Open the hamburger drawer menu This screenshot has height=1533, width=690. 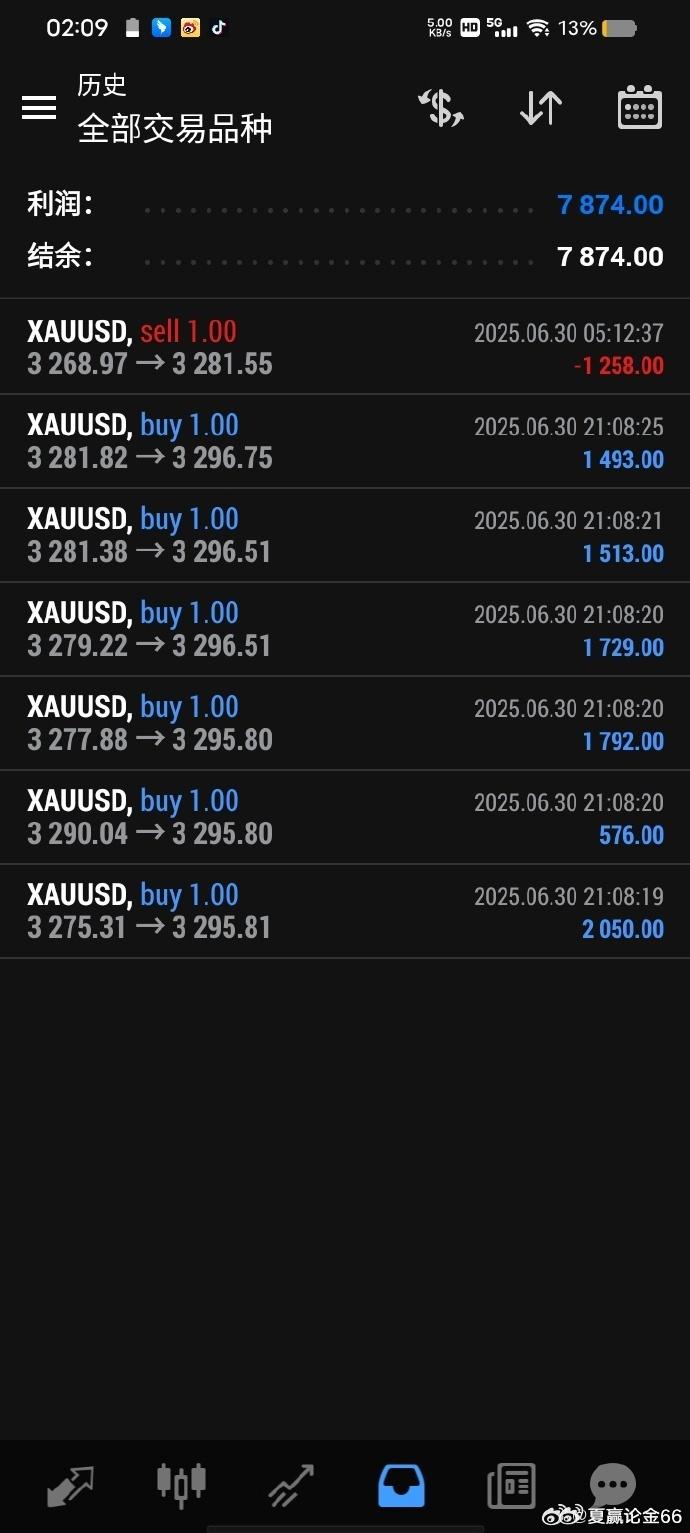coord(39,107)
